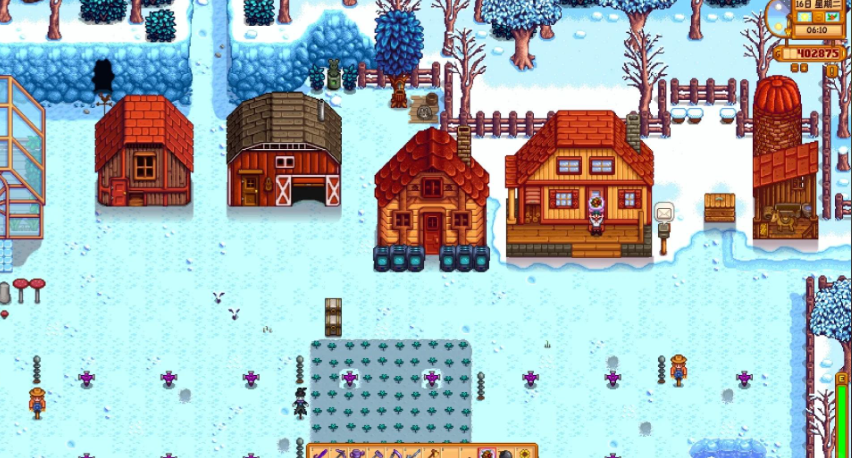Zoom out with the minus button

tap(794, 68)
